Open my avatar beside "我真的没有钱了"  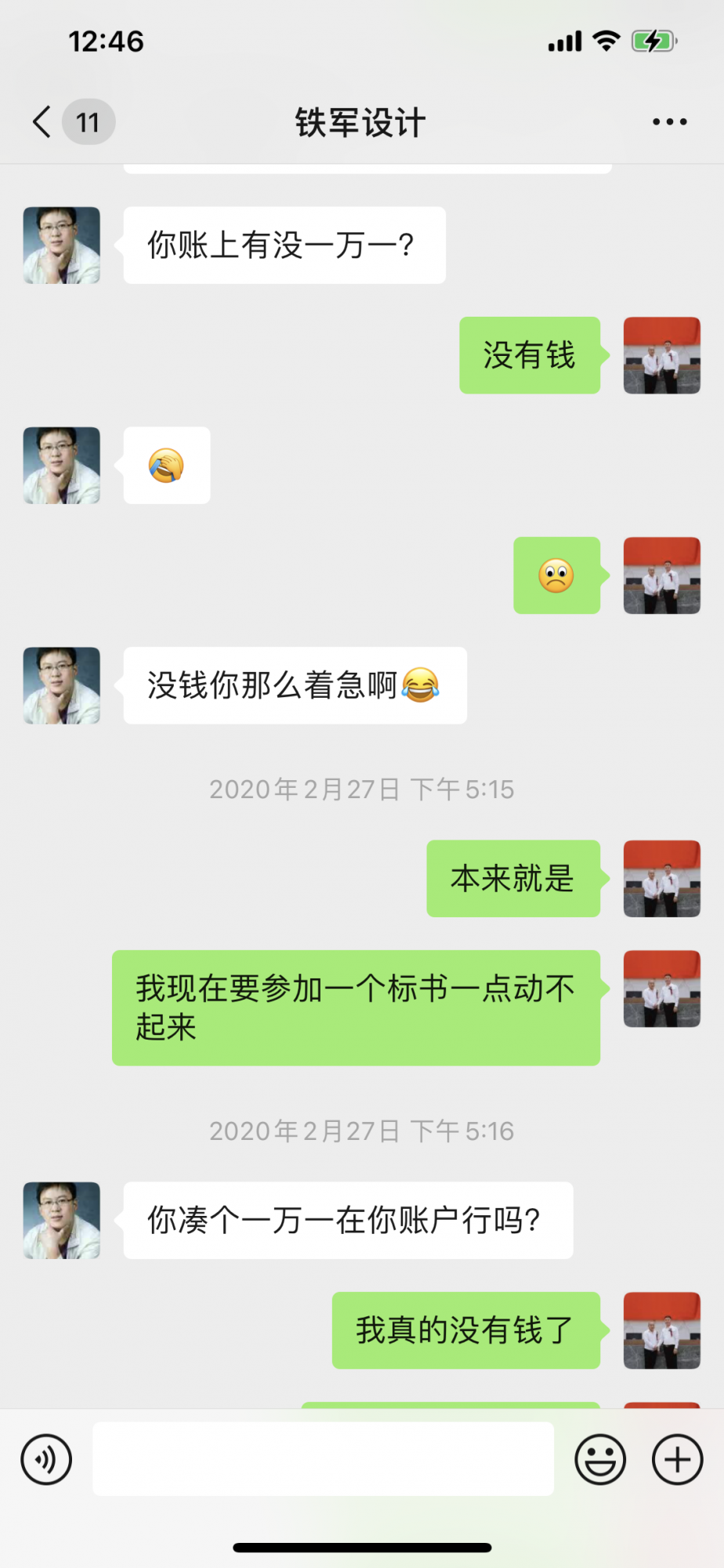(x=661, y=1330)
